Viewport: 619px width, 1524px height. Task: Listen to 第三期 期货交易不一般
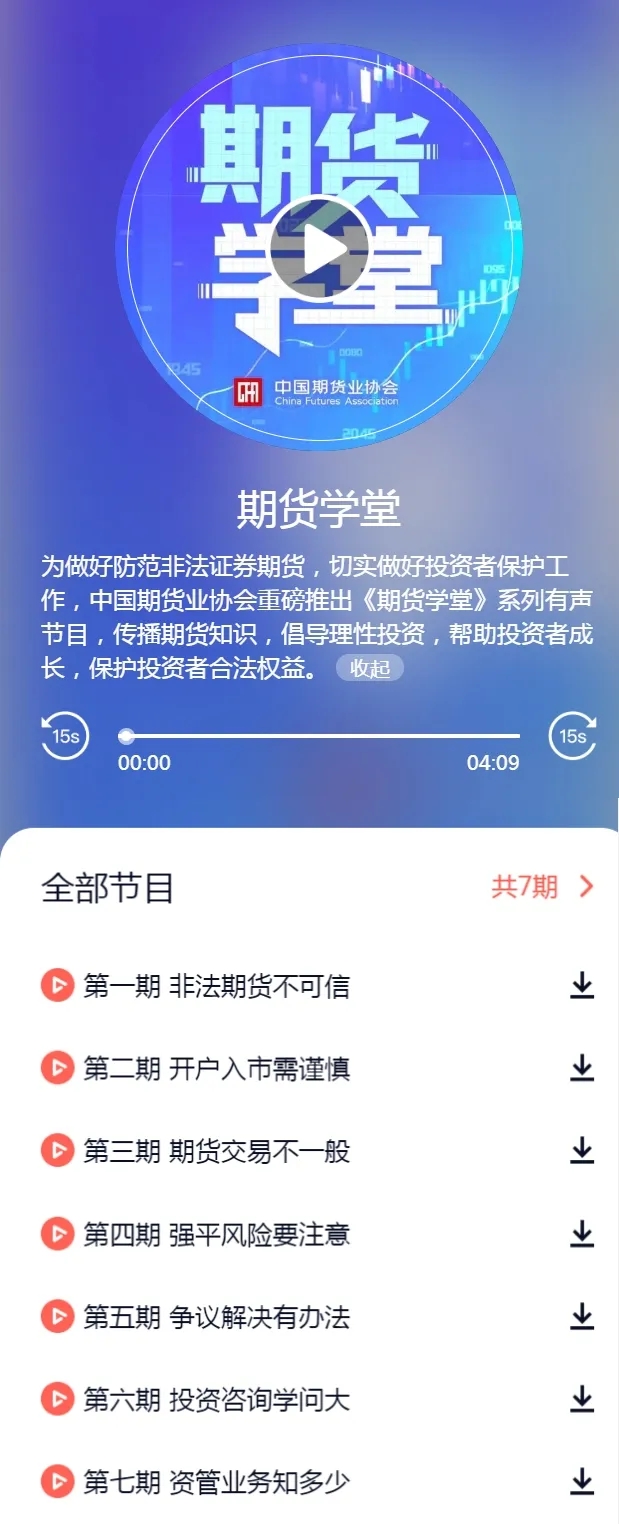pos(216,1151)
